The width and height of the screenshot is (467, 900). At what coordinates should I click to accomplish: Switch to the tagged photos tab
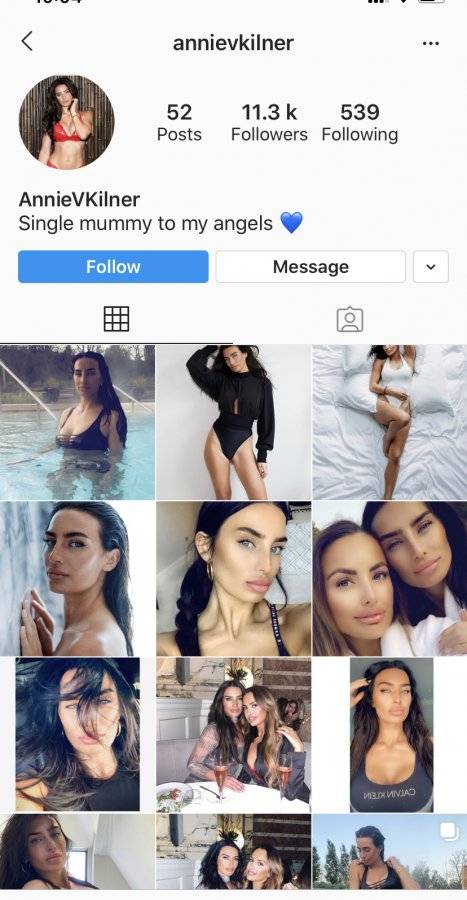[350, 319]
